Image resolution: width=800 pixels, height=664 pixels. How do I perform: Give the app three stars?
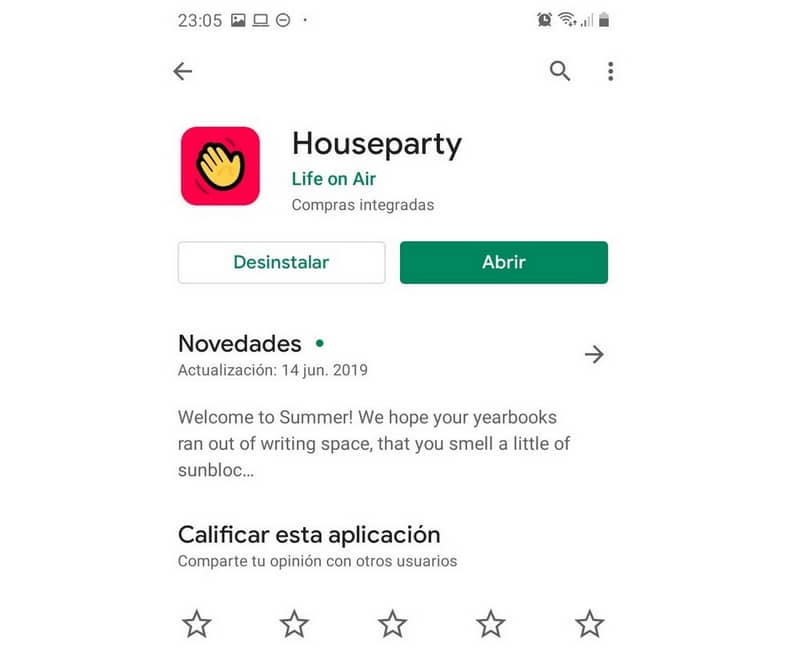(392, 624)
